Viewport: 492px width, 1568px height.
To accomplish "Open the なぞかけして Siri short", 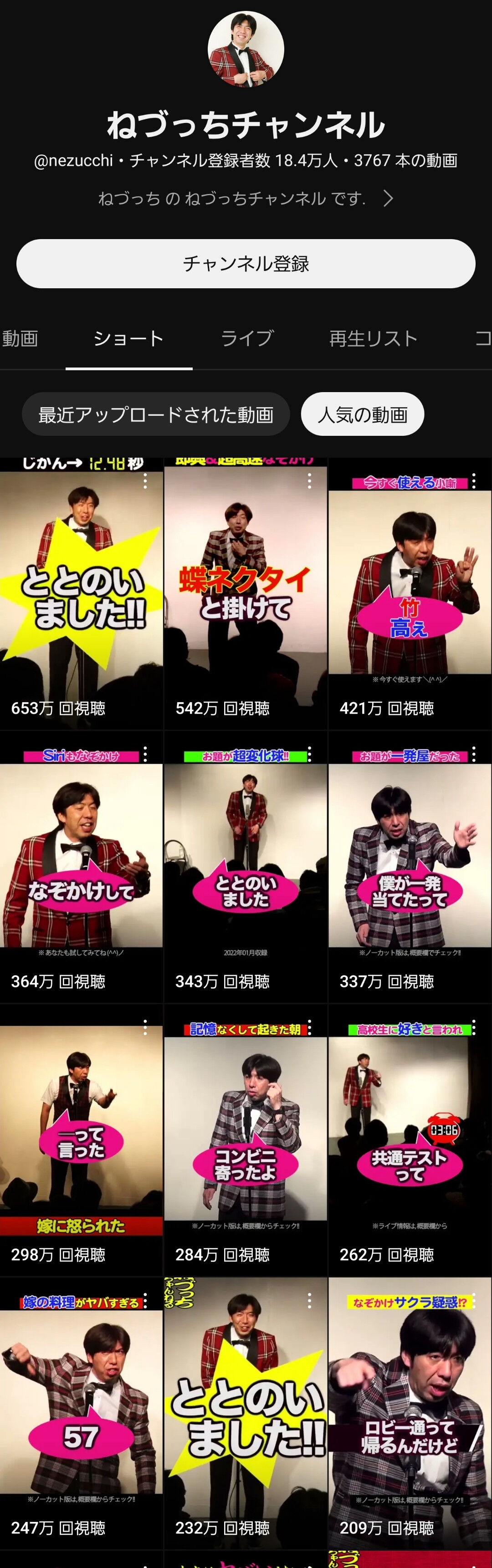I will (81, 866).
